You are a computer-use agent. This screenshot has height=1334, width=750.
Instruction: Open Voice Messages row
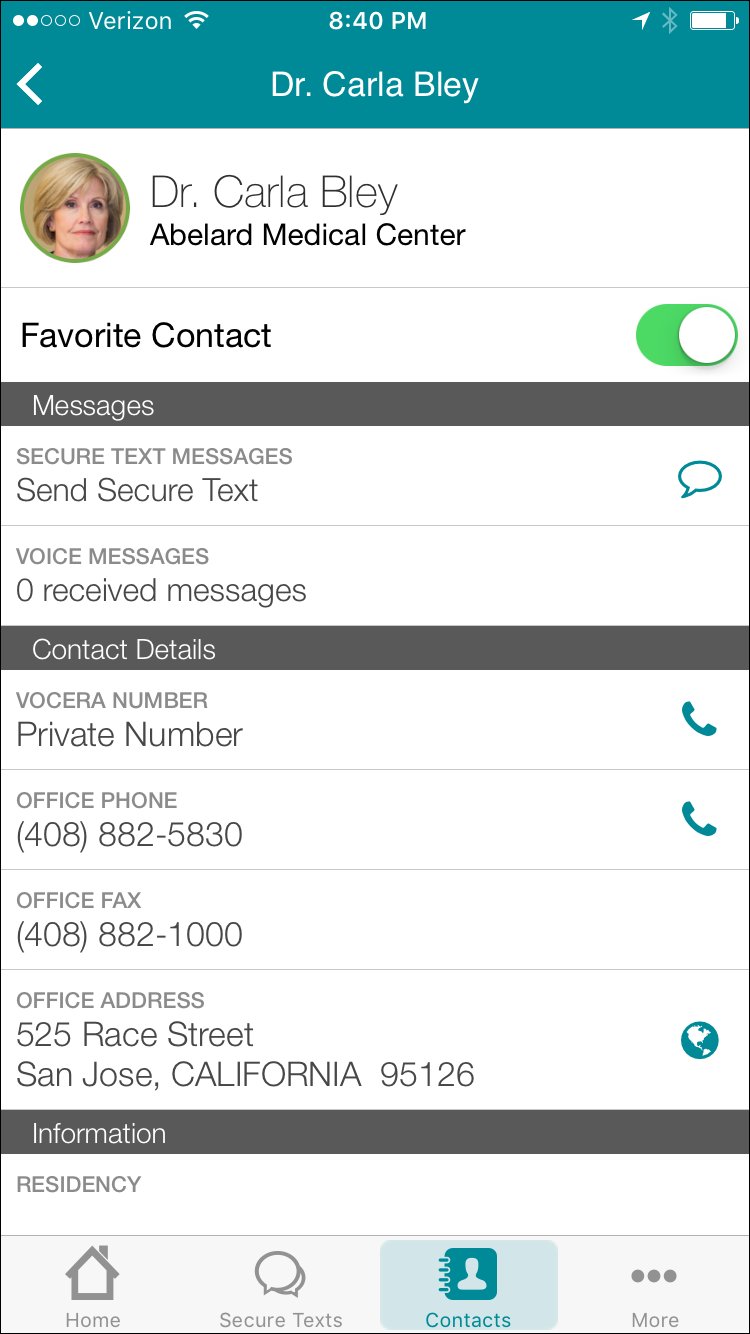(x=375, y=576)
